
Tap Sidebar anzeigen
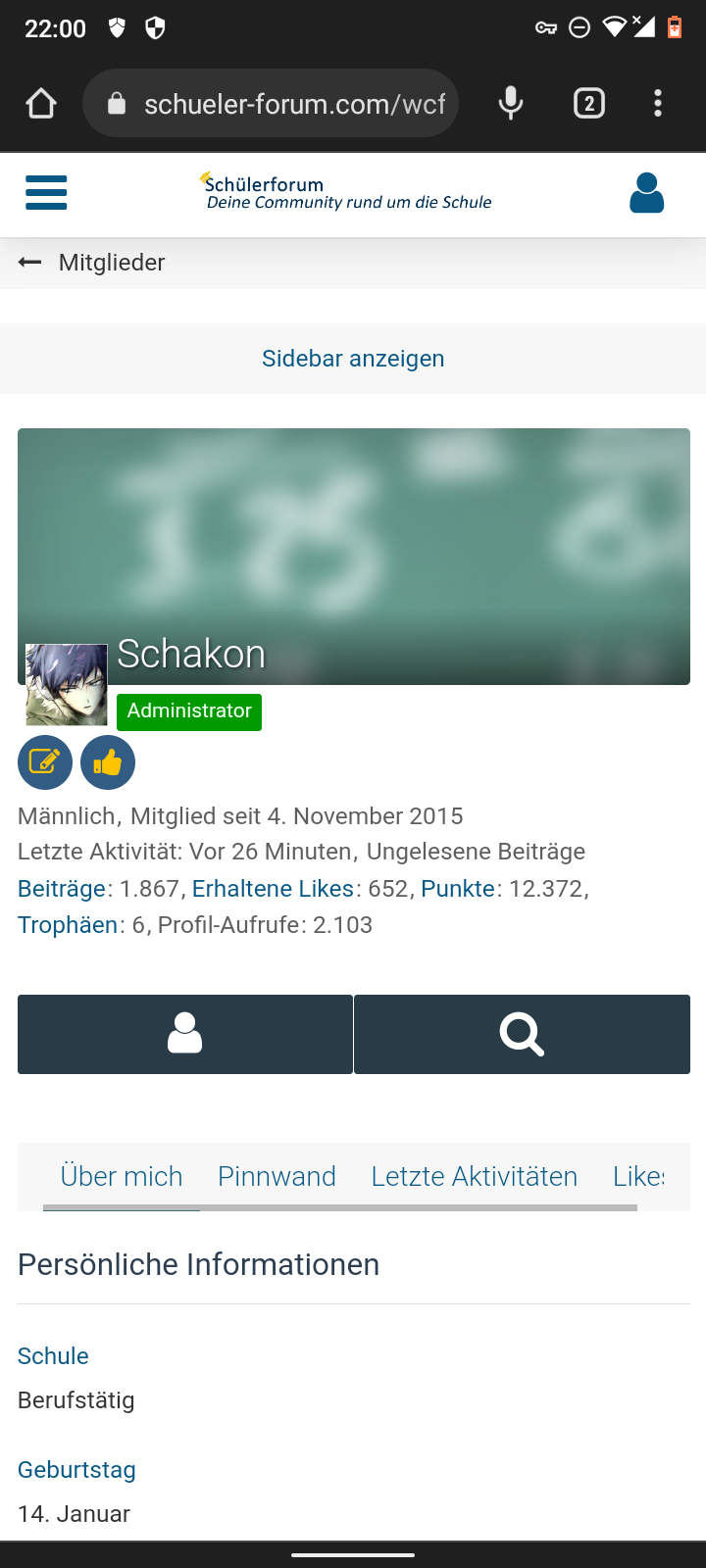(x=353, y=359)
